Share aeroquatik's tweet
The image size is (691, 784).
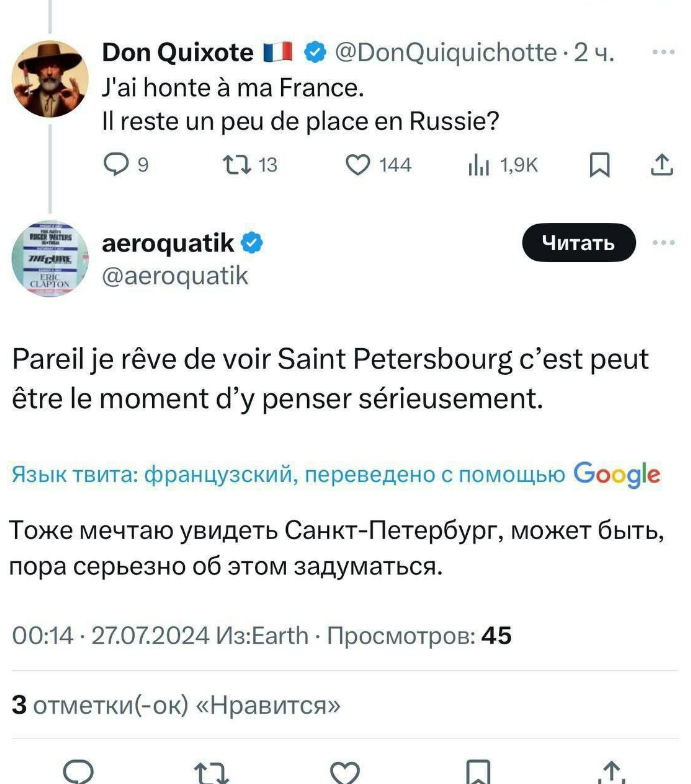tap(611, 771)
